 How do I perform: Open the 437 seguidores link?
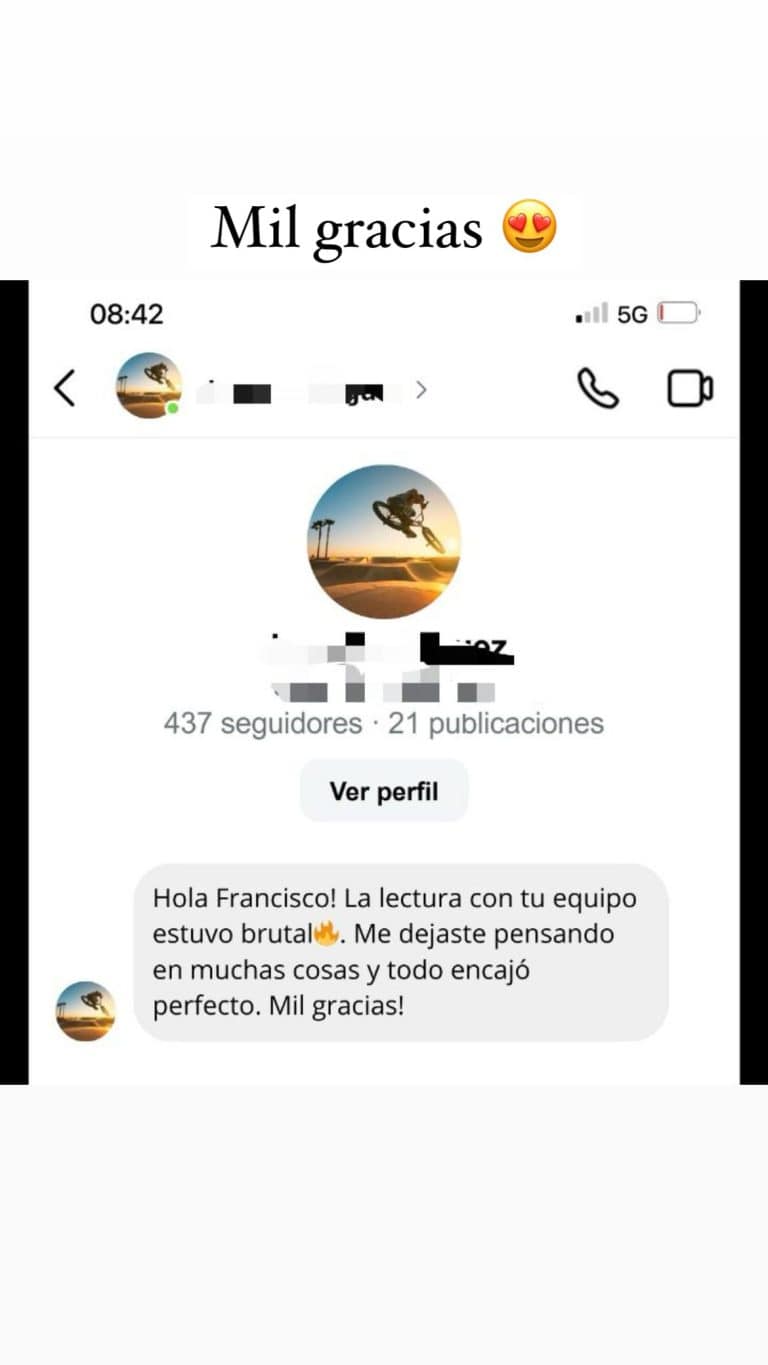tap(262, 722)
